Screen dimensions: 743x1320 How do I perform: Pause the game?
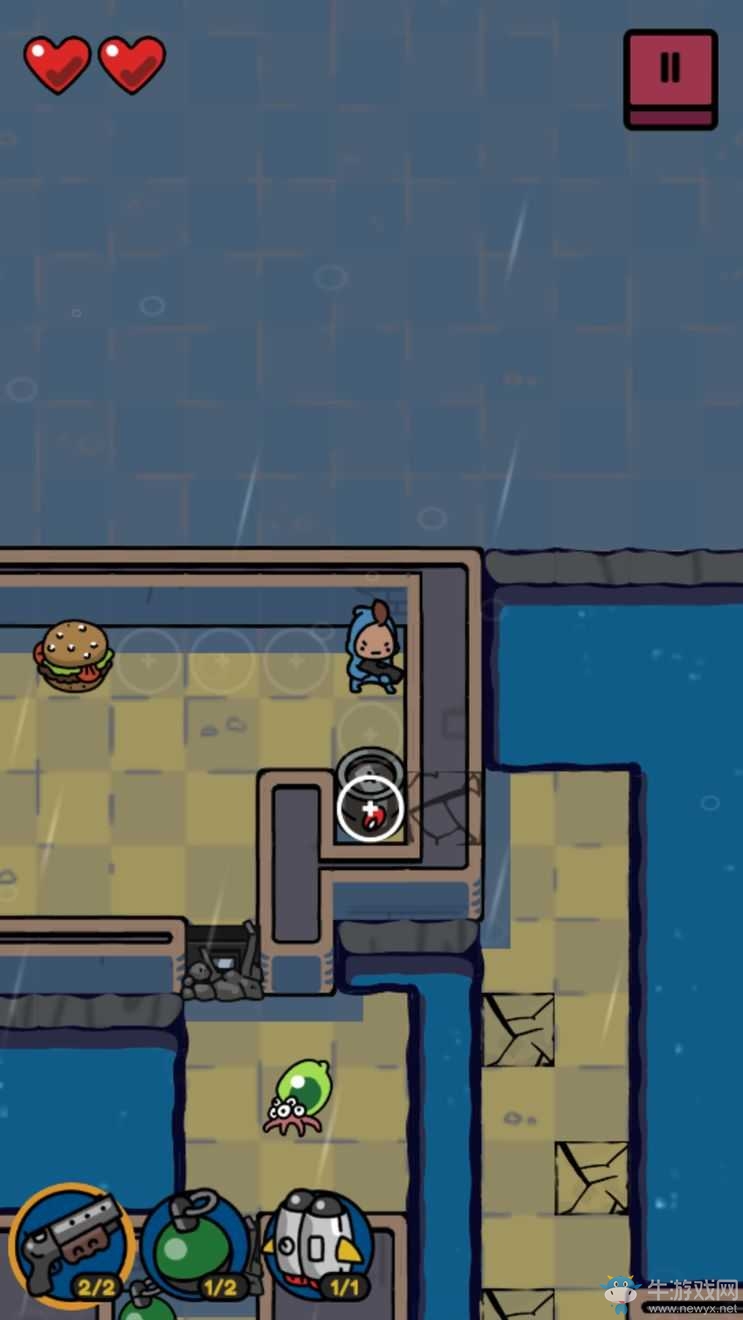tap(670, 76)
